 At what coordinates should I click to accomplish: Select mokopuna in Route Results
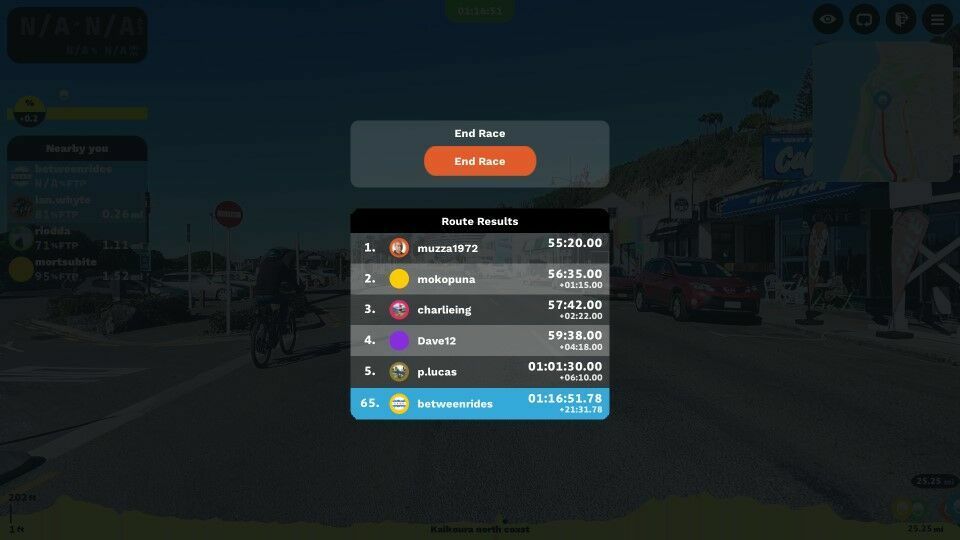[x=480, y=278]
